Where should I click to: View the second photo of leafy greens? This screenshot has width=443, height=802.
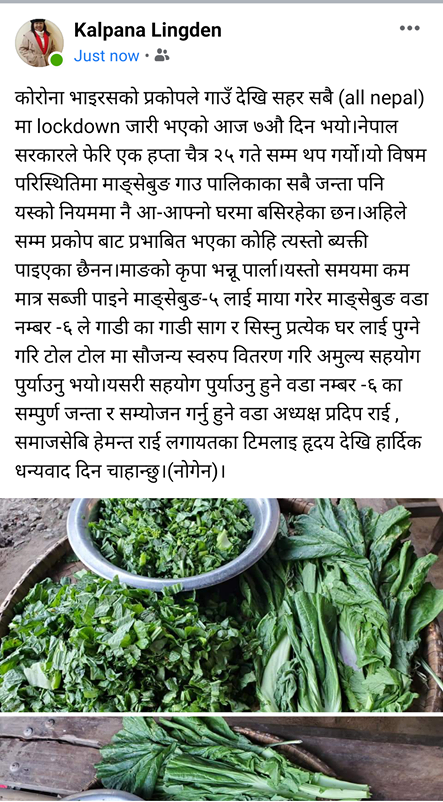[x=222, y=759]
